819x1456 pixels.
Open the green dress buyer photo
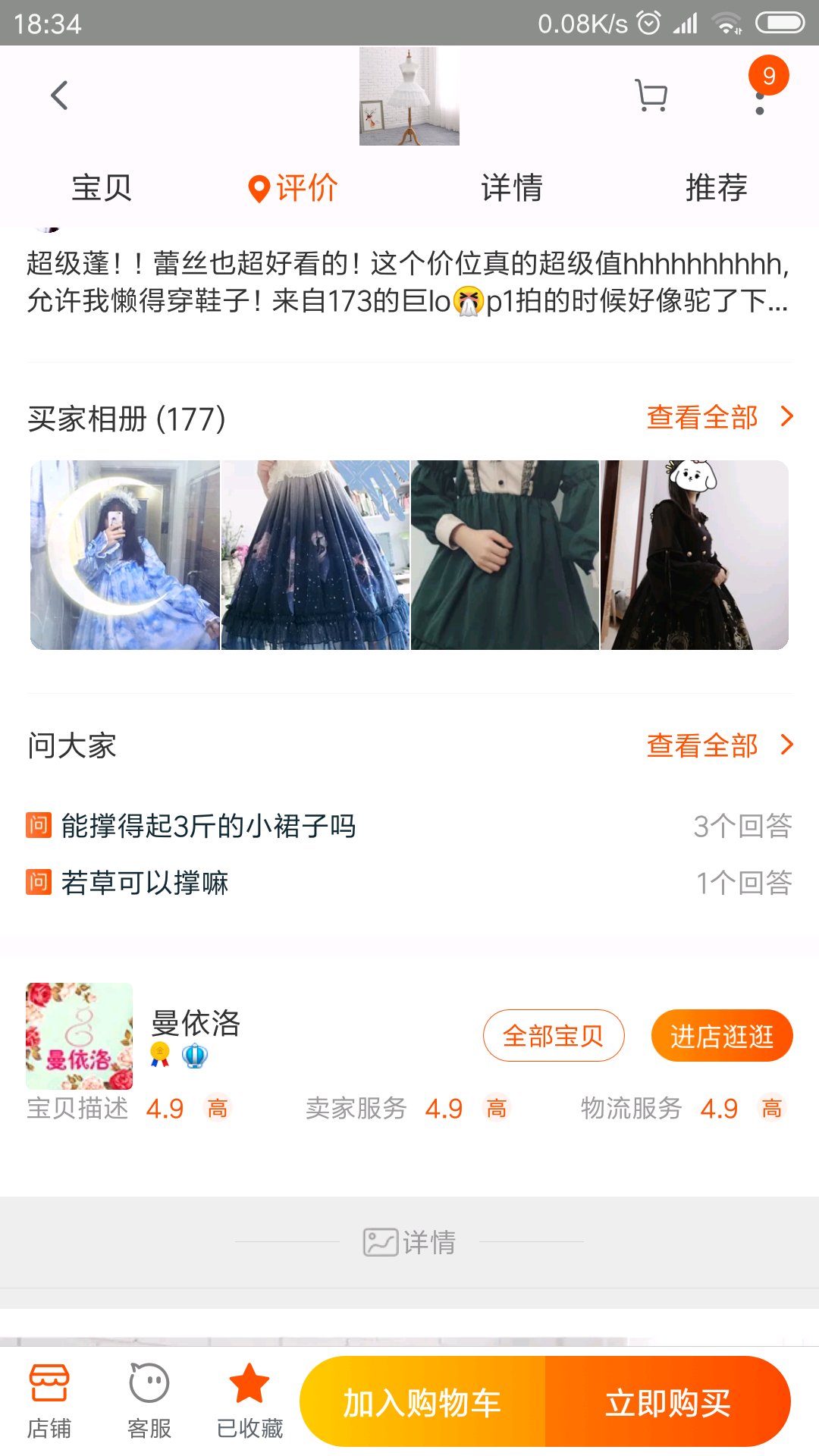[505, 555]
